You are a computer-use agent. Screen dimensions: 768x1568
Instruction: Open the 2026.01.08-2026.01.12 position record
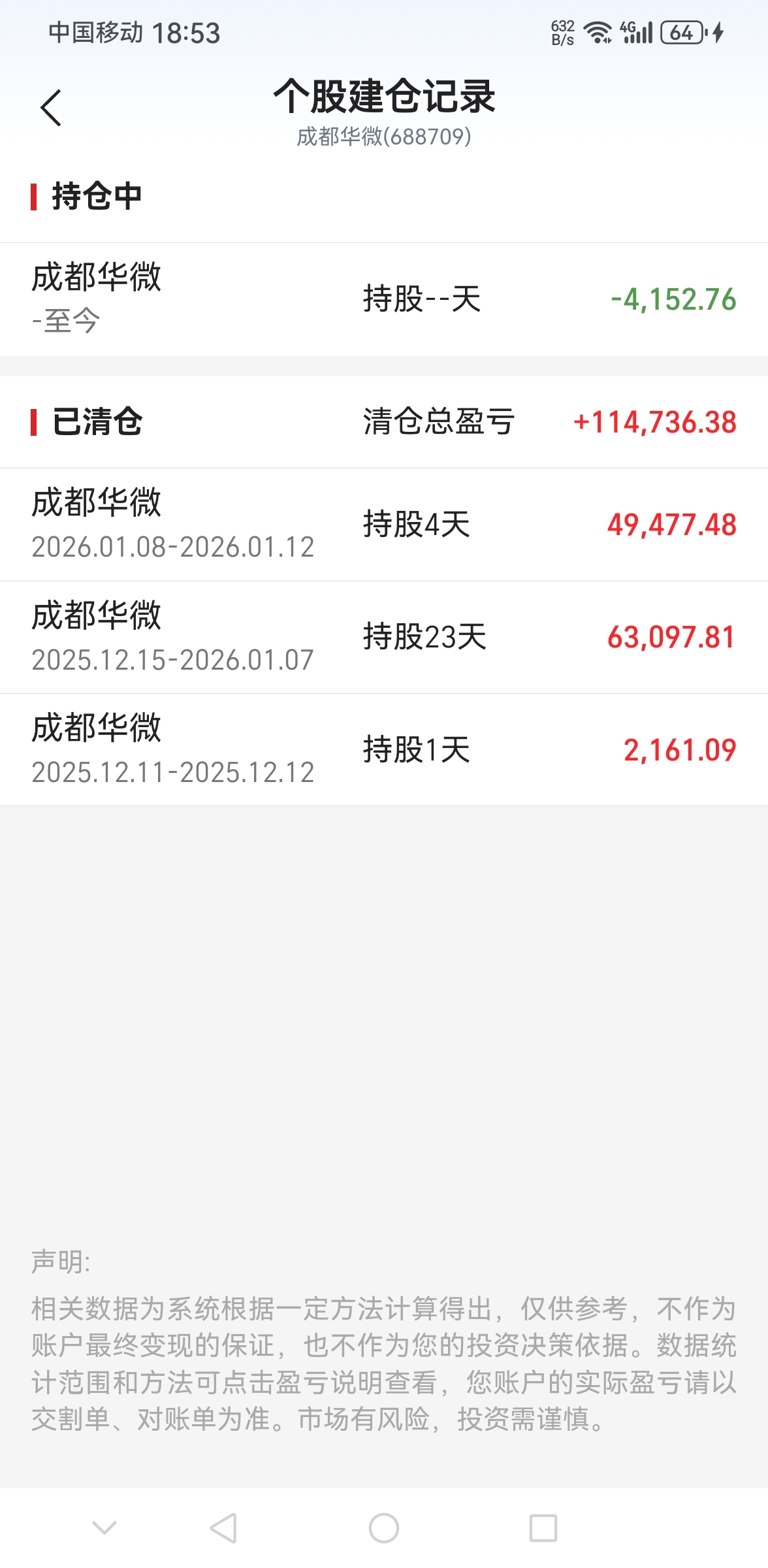[384, 524]
